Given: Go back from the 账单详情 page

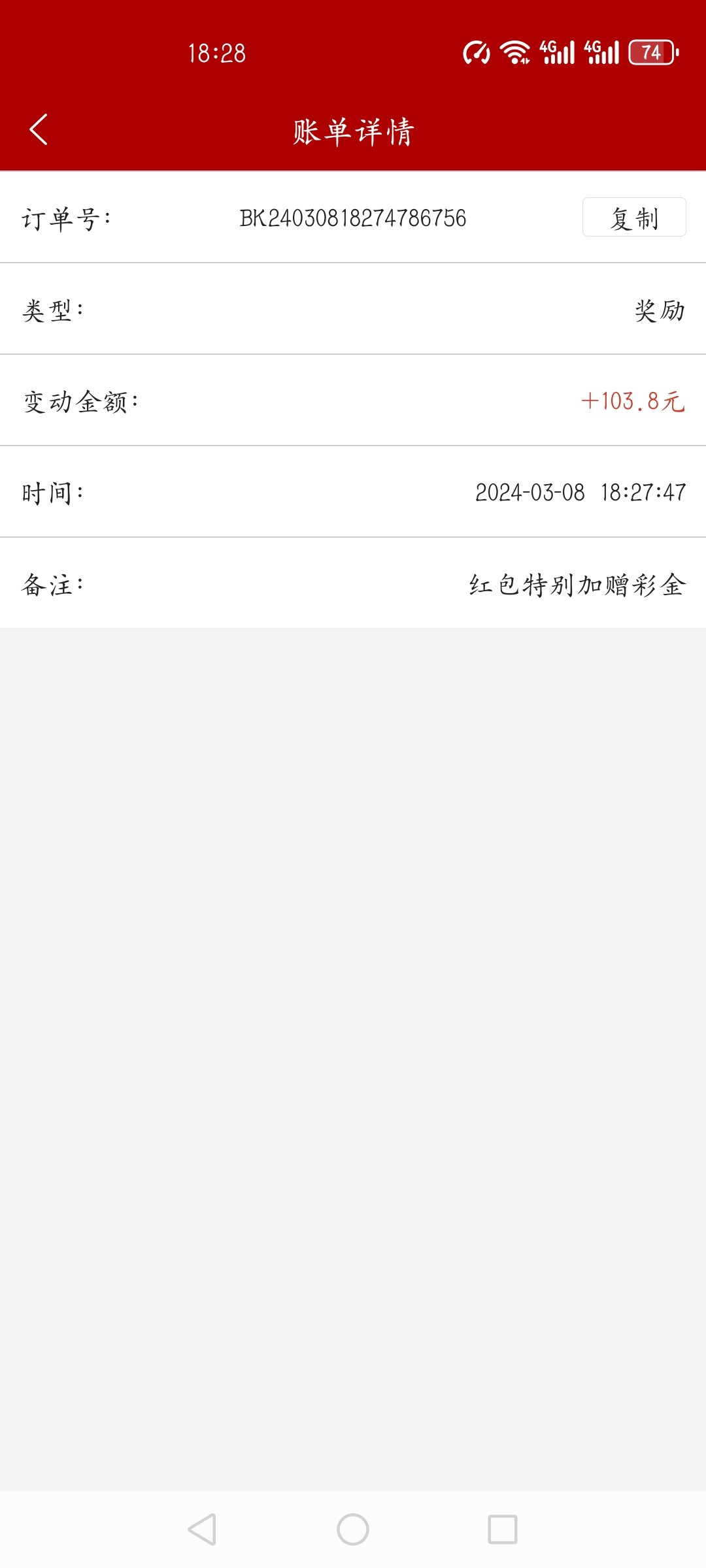Looking at the screenshot, I should 39,129.
